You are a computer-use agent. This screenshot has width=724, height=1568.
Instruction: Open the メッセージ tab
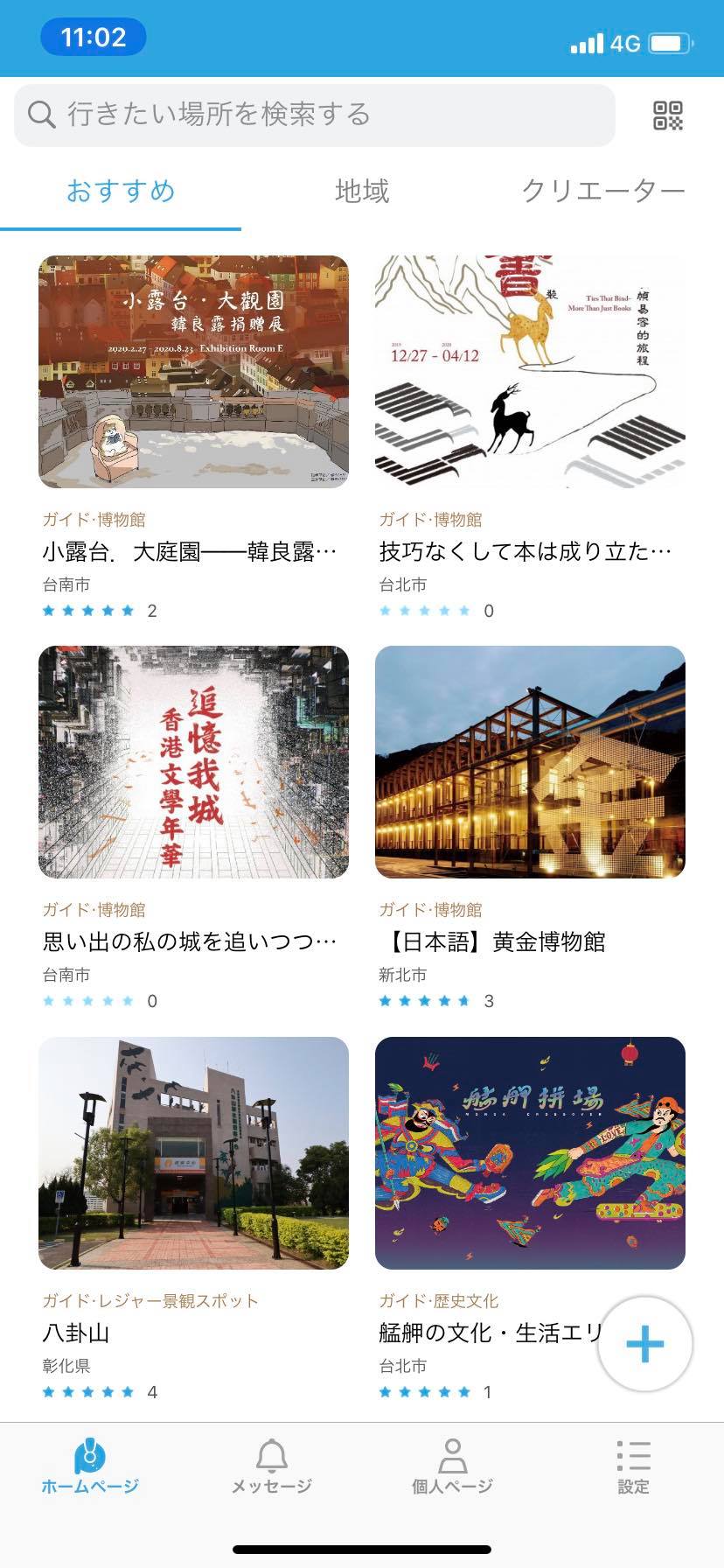pyautogui.click(x=271, y=1466)
